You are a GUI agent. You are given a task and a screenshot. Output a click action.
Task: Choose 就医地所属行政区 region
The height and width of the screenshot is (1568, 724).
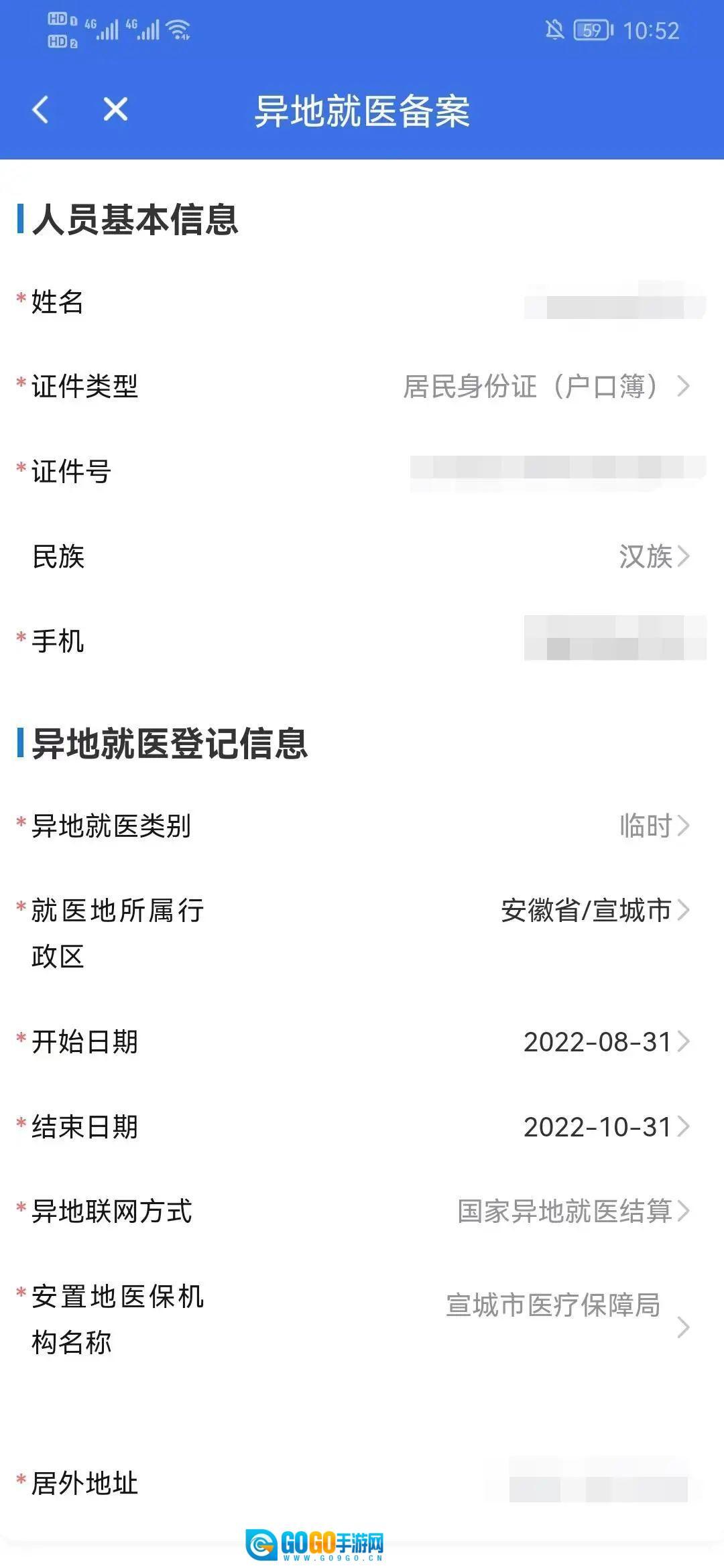[x=593, y=911]
